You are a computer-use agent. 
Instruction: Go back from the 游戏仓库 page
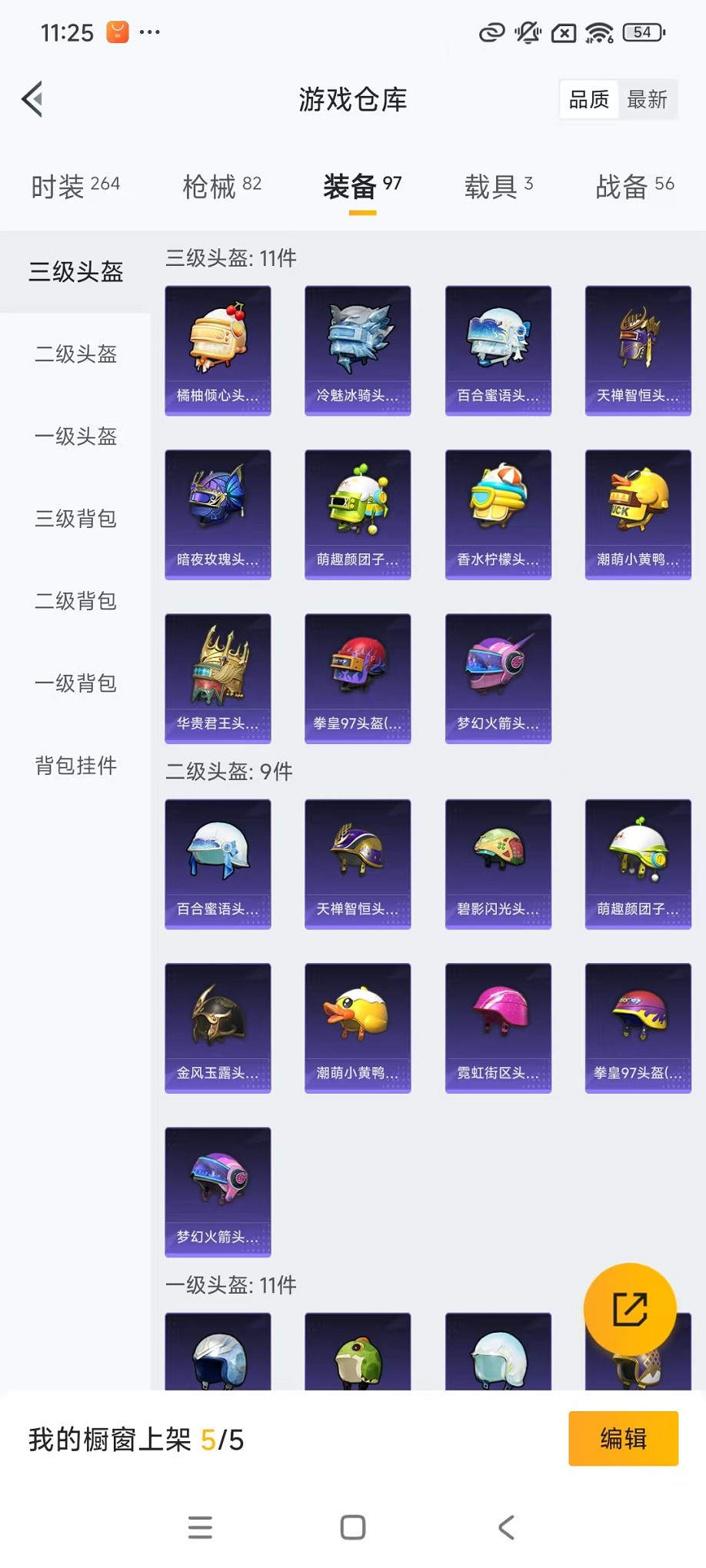coord(32,99)
